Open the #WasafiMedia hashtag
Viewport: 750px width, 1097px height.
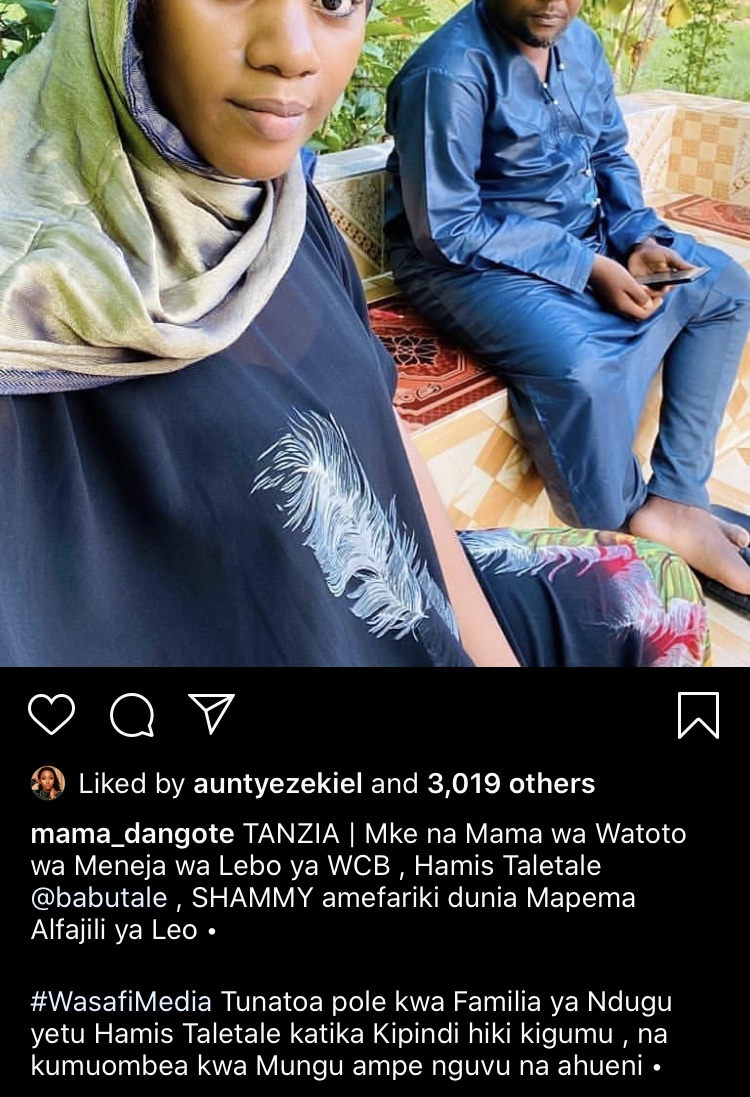[x=121, y=1002]
